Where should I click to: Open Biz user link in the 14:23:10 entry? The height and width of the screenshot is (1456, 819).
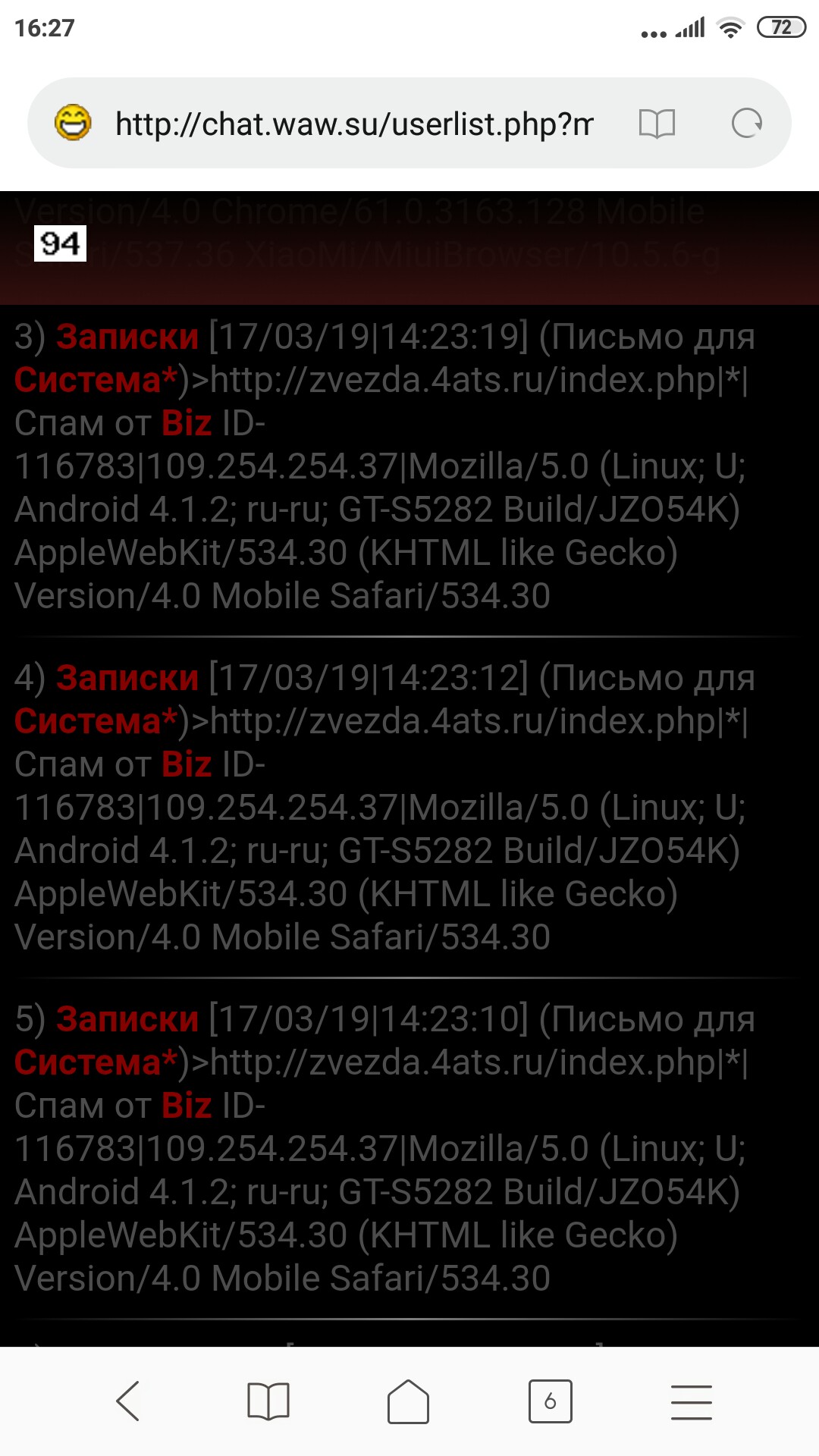(x=187, y=1106)
